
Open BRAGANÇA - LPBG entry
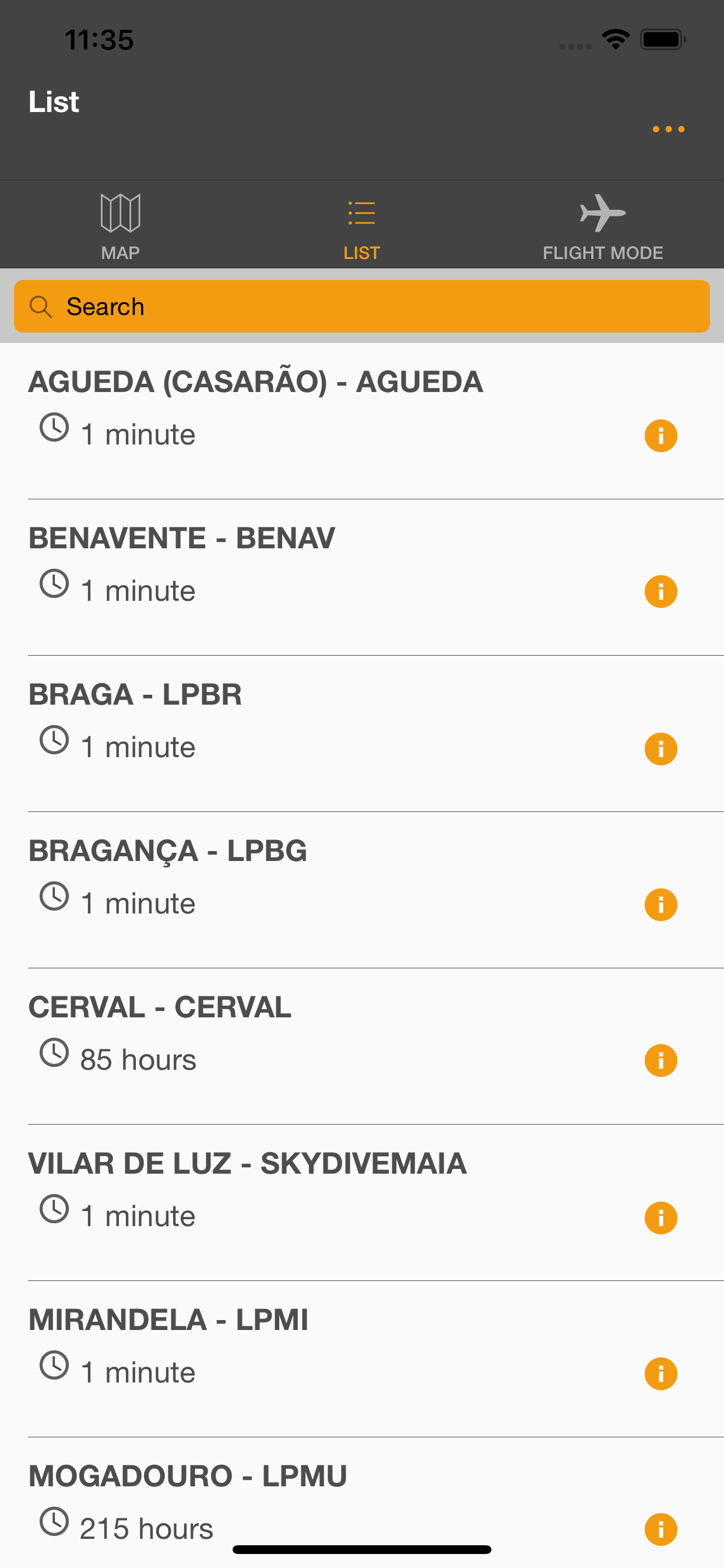click(304, 877)
